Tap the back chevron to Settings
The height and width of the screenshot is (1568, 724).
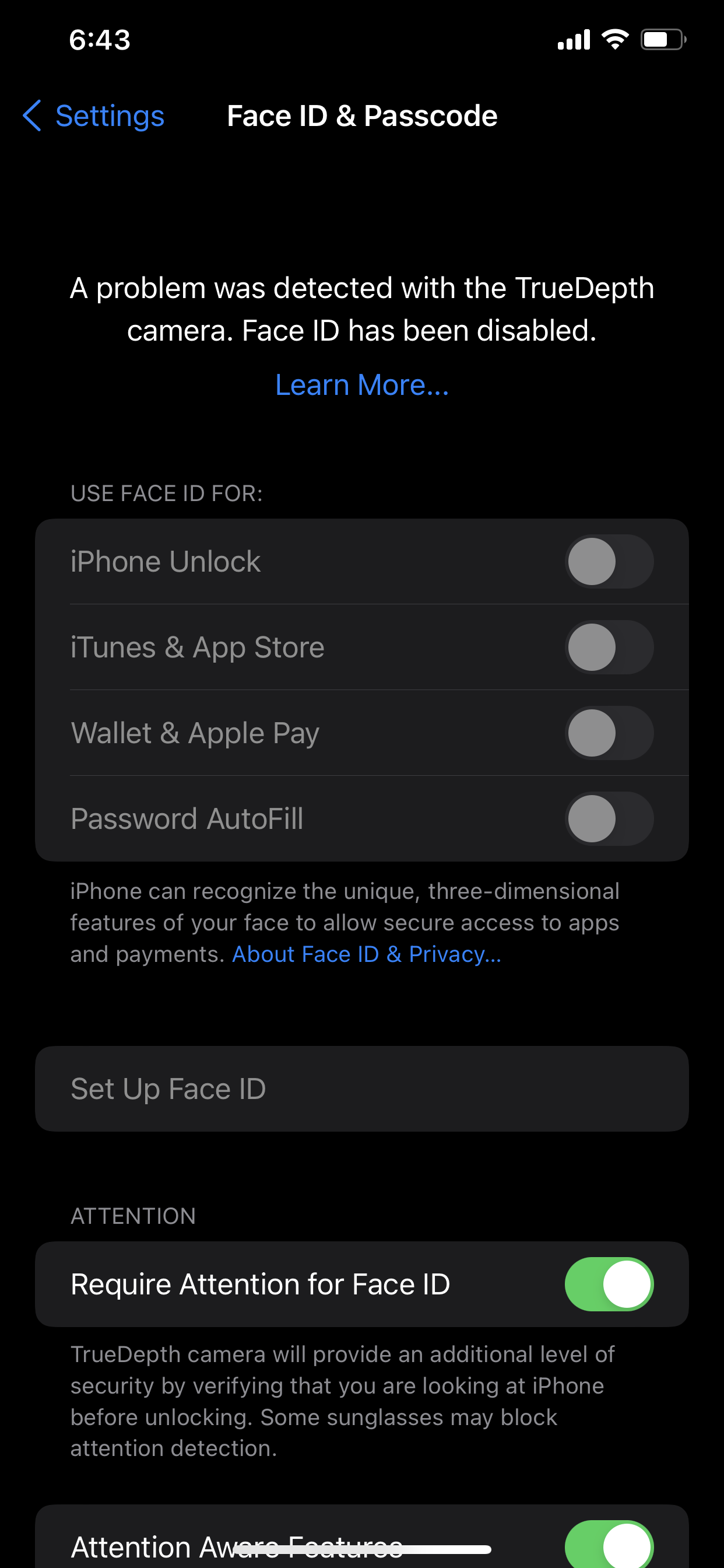click(x=31, y=117)
